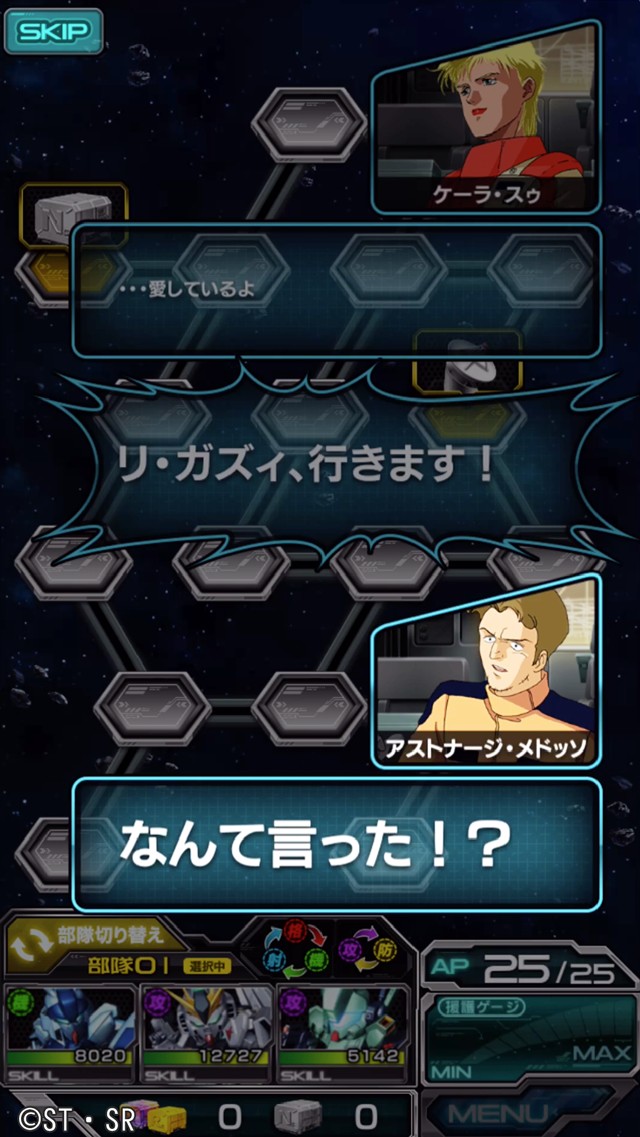This screenshot has width=640, height=1137.
Task: Tap SKIP to skip the dialogue
Action: click(x=53, y=31)
